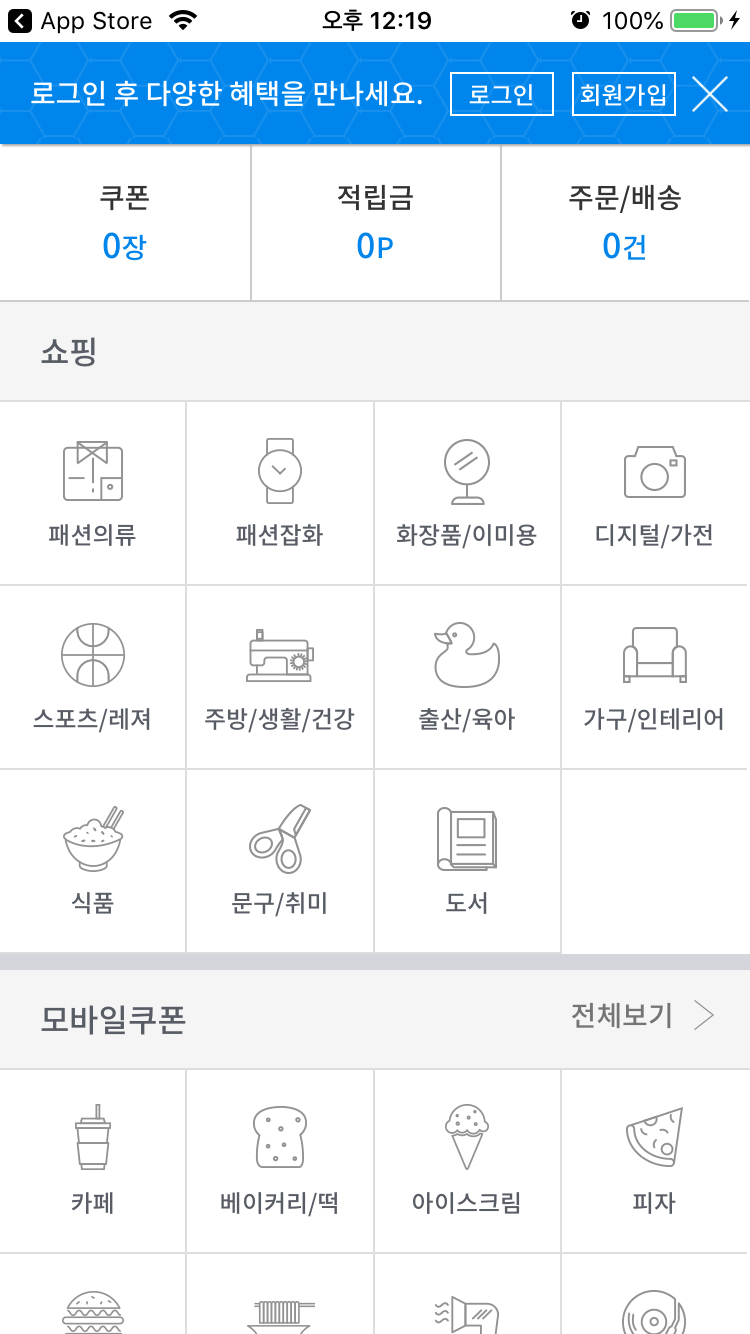750x1334 pixels.
Task: Select 도서 books category
Action: point(467,861)
